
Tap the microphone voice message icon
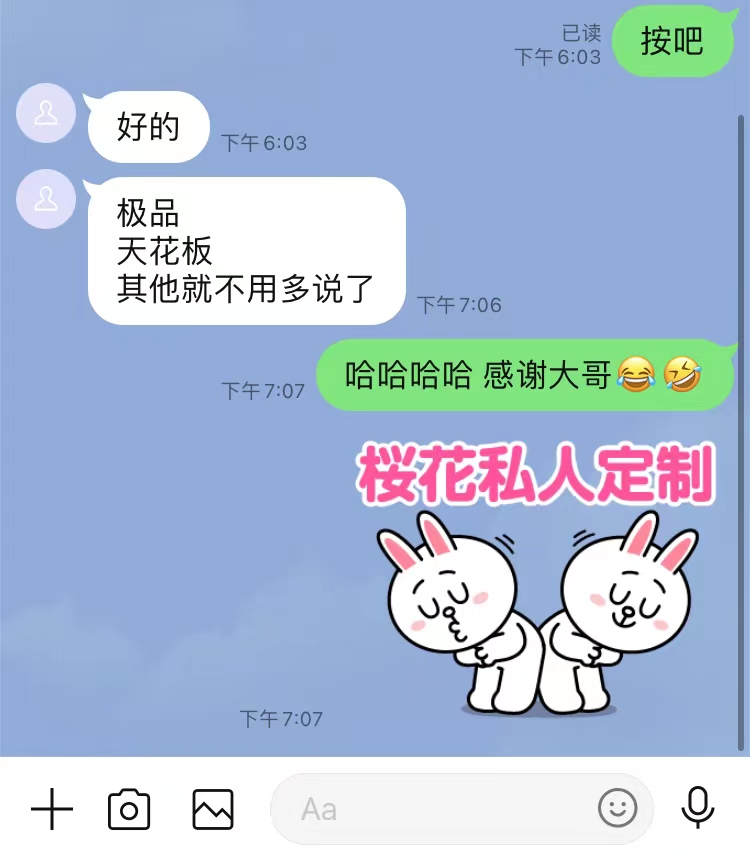point(697,808)
